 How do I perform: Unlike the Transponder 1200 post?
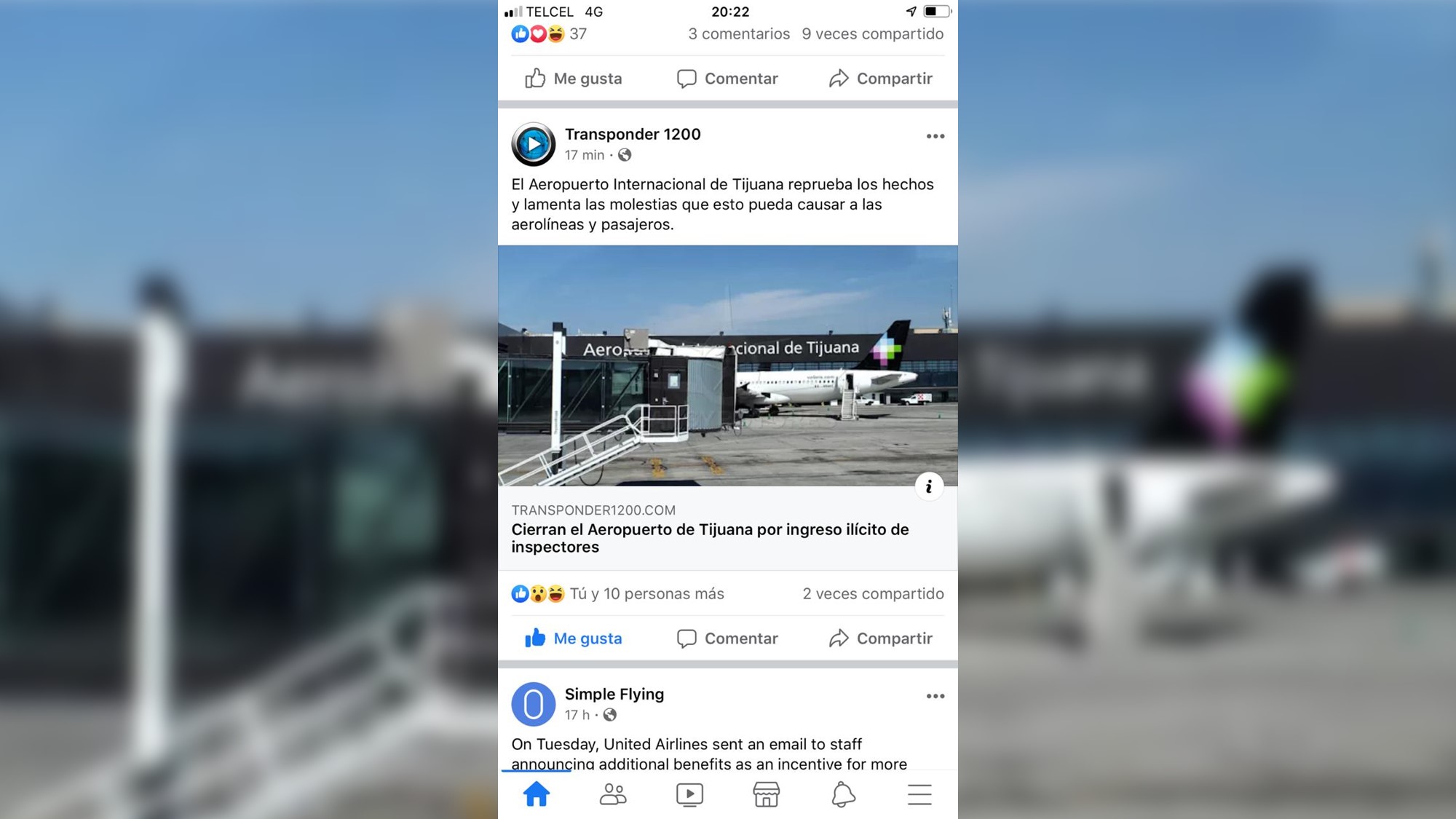[574, 638]
